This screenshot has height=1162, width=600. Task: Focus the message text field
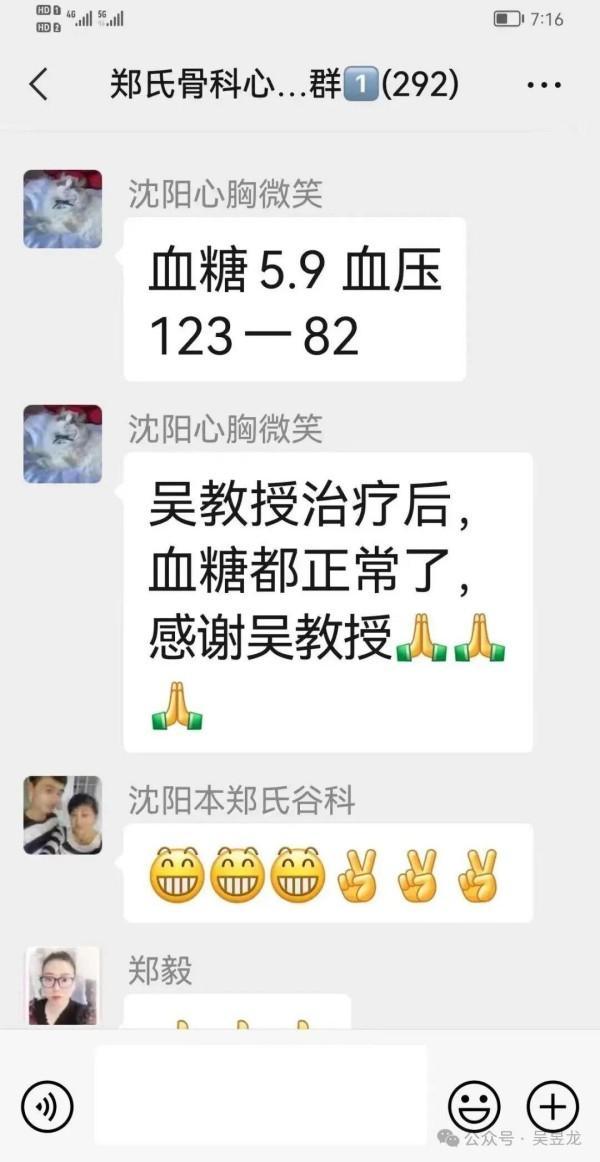click(260, 1095)
